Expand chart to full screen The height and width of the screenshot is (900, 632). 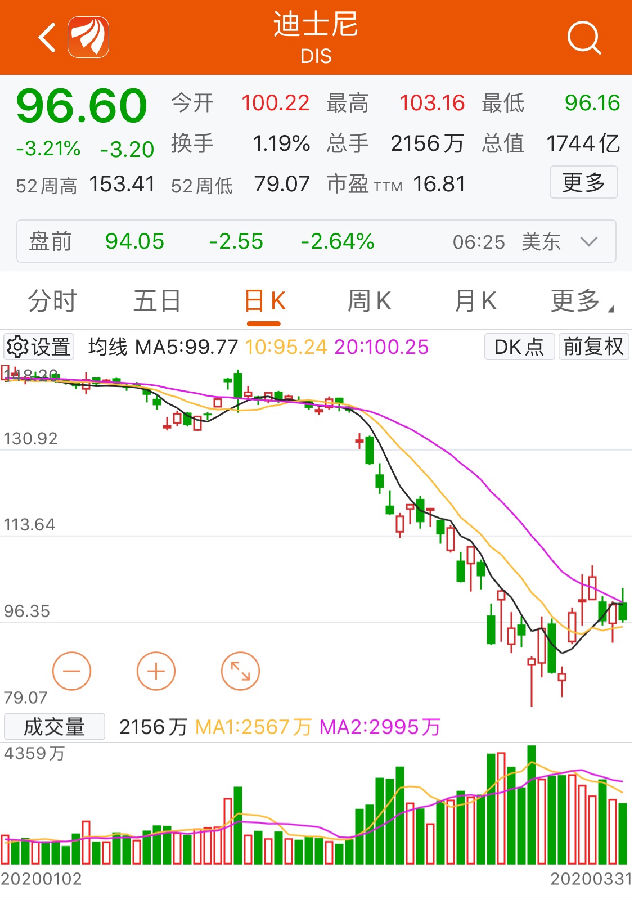click(x=240, y=670)
